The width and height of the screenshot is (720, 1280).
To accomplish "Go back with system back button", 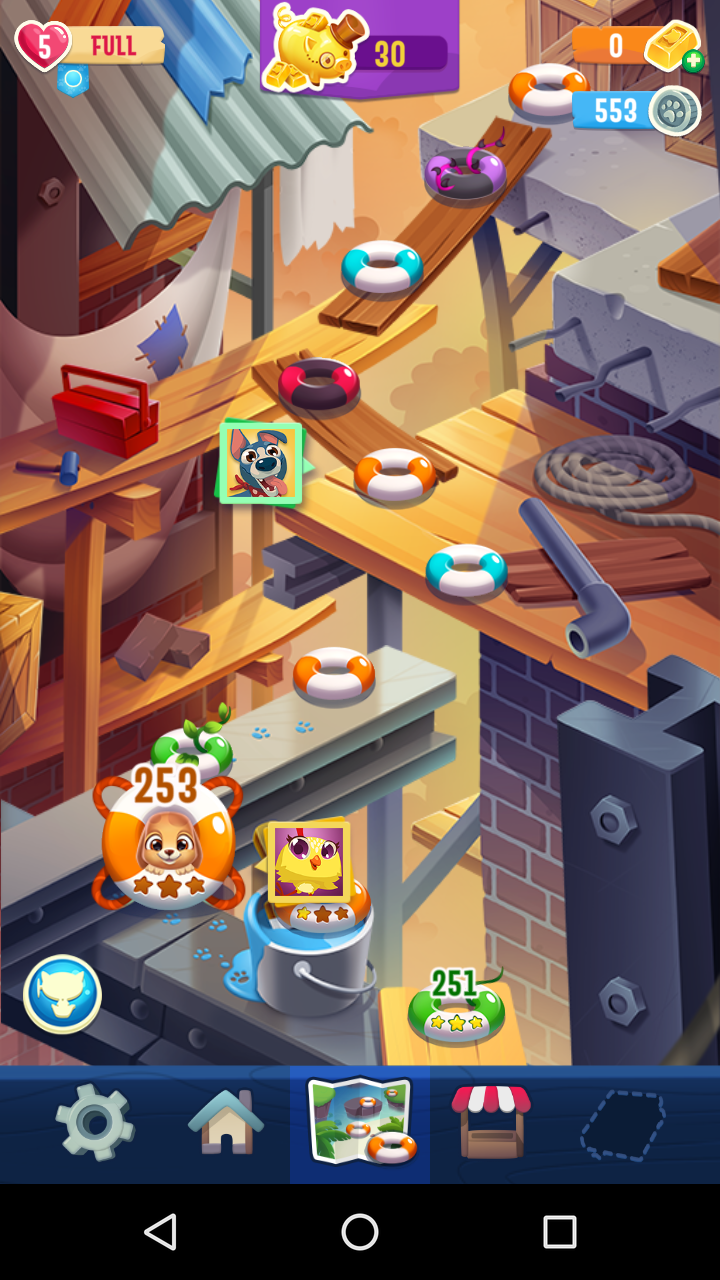I will (160, 1232).
